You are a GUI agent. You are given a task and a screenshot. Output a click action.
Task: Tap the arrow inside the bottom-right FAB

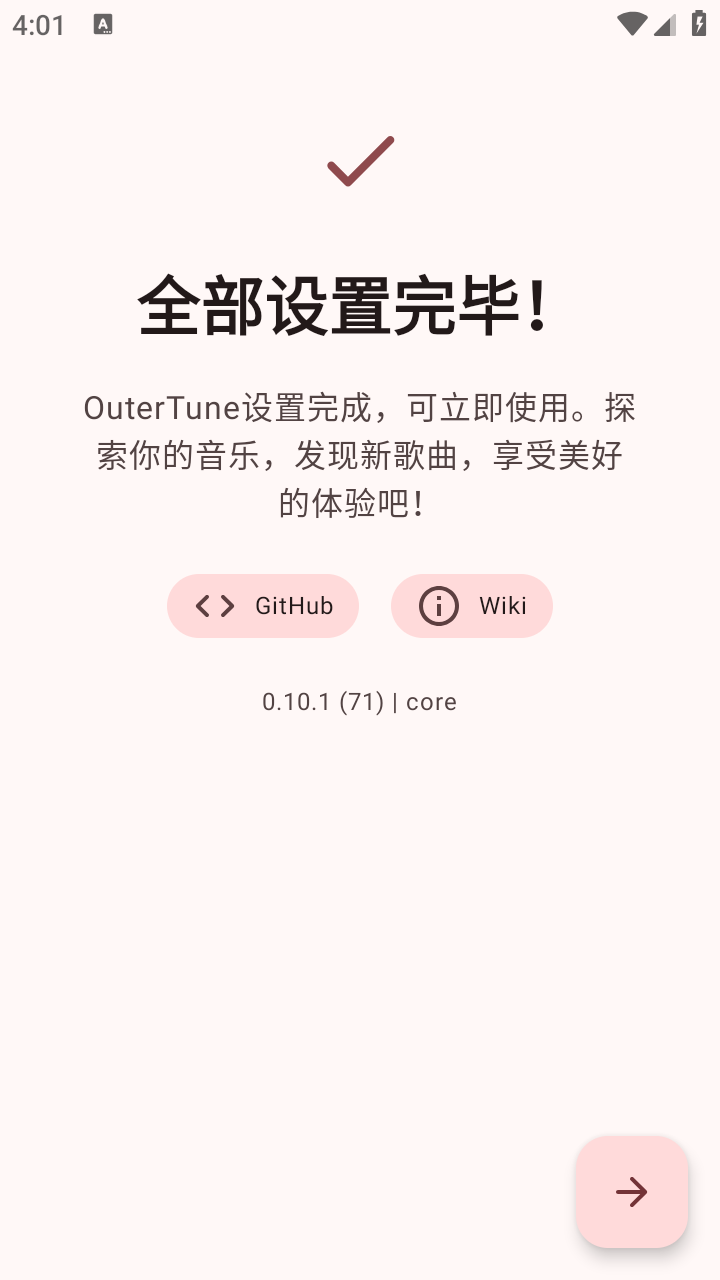coord(631,1192)
